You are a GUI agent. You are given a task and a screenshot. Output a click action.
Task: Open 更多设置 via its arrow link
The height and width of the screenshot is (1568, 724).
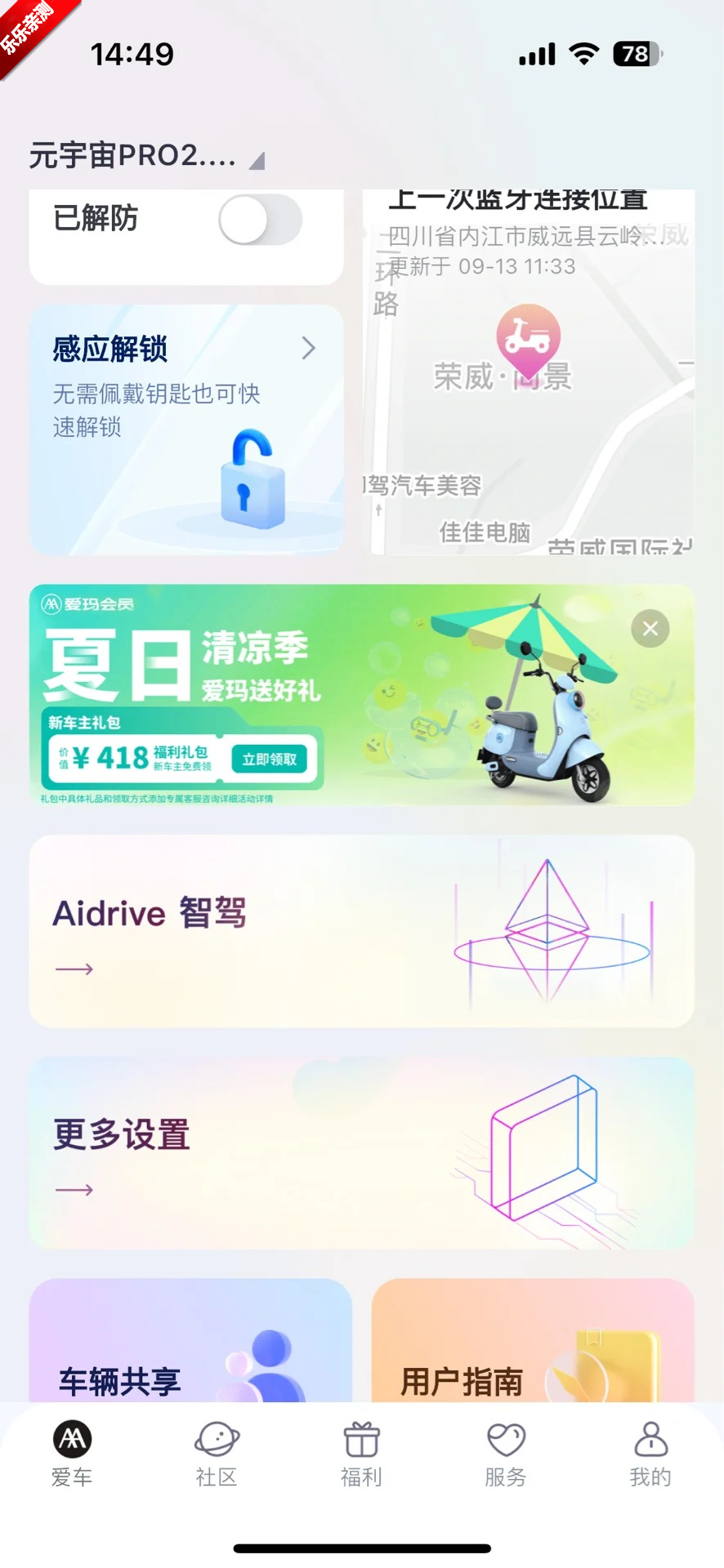click(74, 1190)
